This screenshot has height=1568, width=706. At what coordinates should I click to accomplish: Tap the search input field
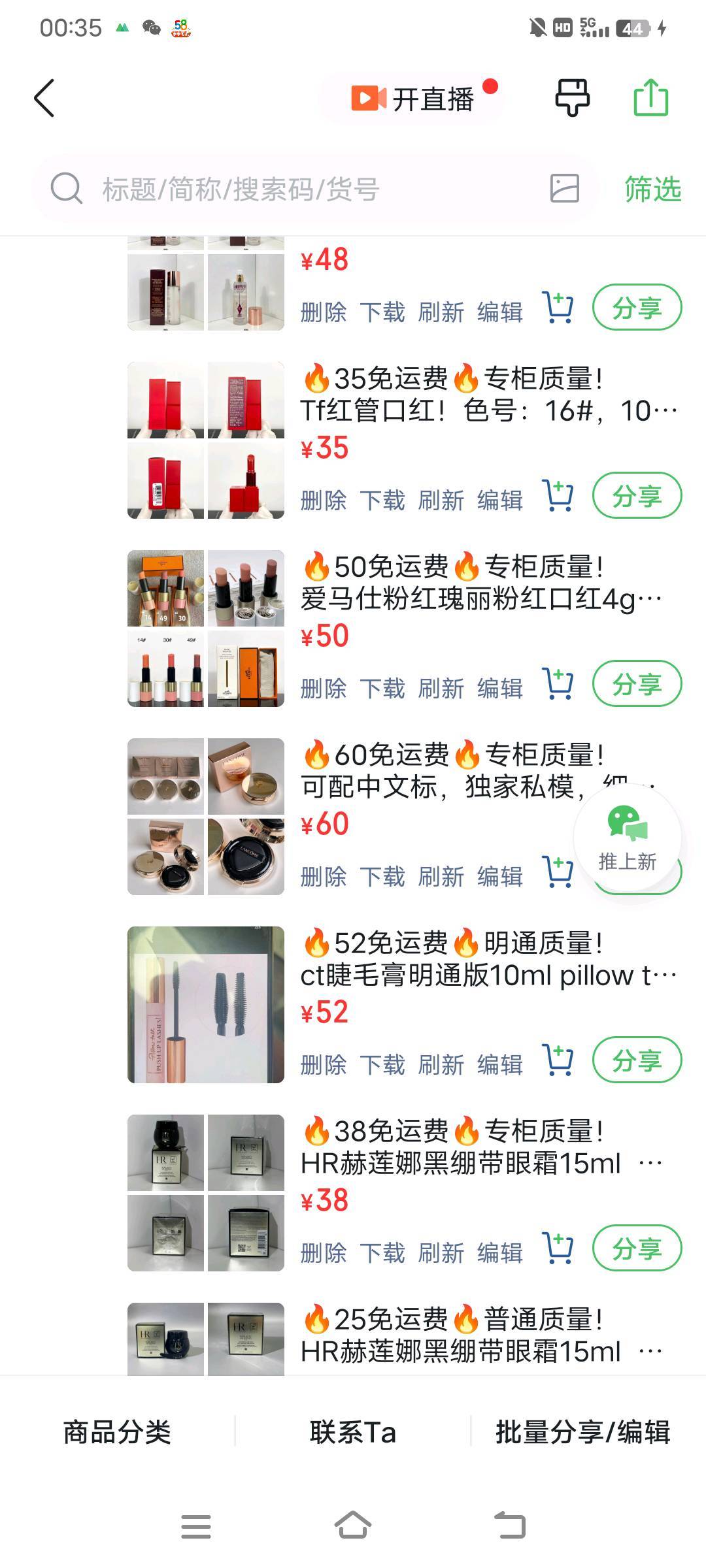pyautogui.click(x=261, y=189)
